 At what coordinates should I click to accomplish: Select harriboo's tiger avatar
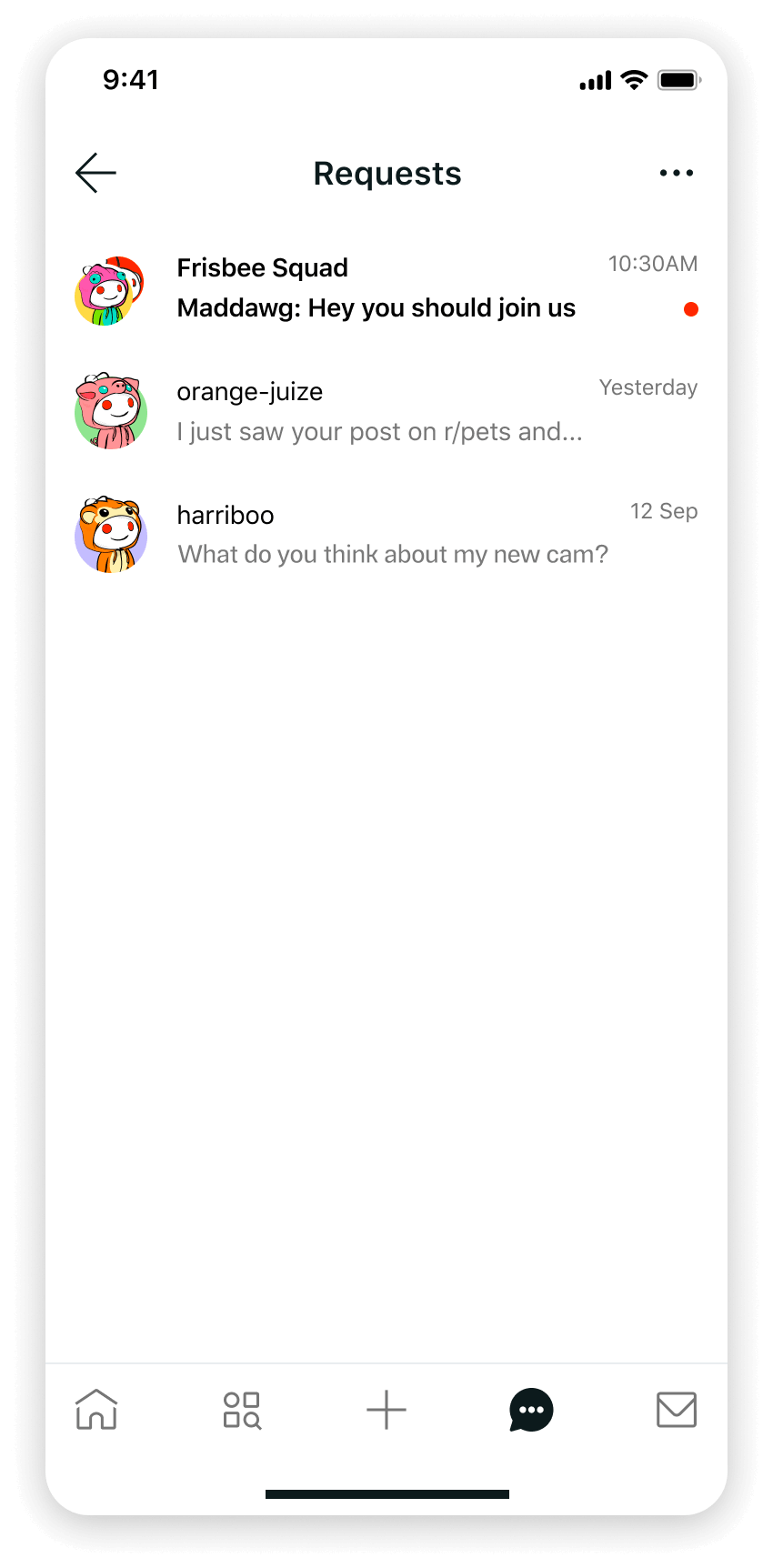point(110,534)
